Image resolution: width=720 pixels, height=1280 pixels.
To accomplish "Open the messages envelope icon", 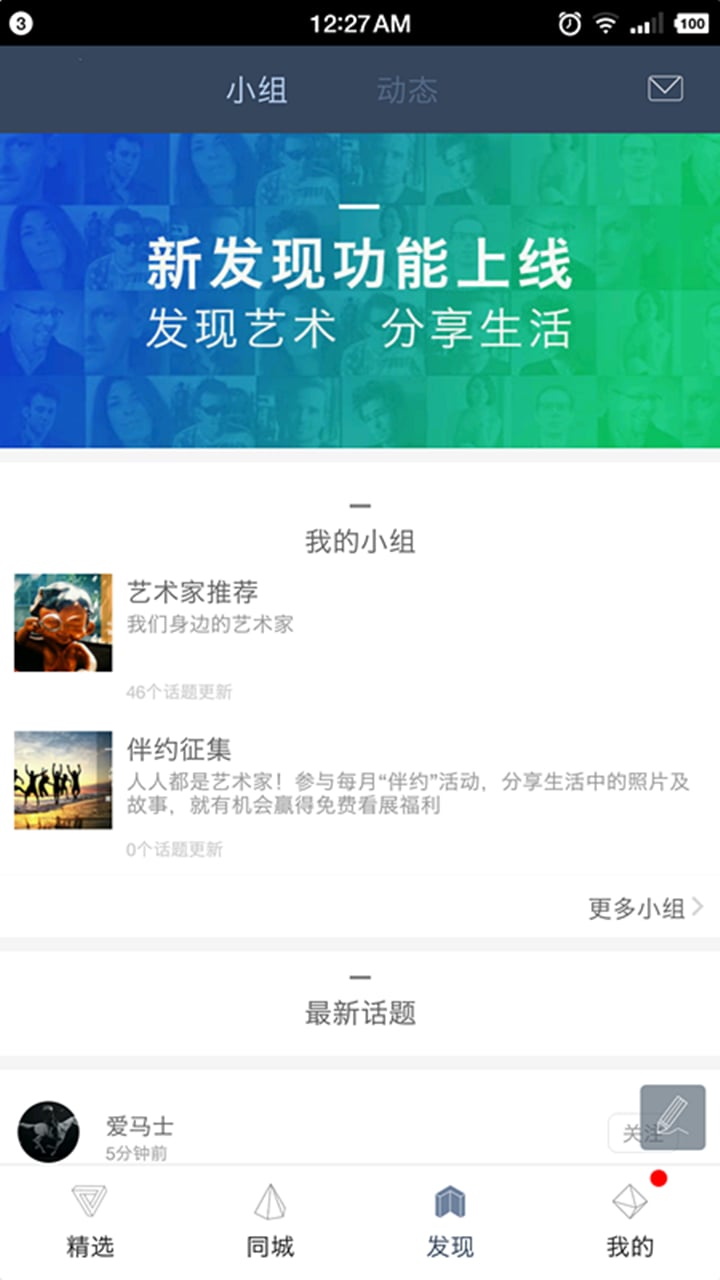I will [665, 89].
